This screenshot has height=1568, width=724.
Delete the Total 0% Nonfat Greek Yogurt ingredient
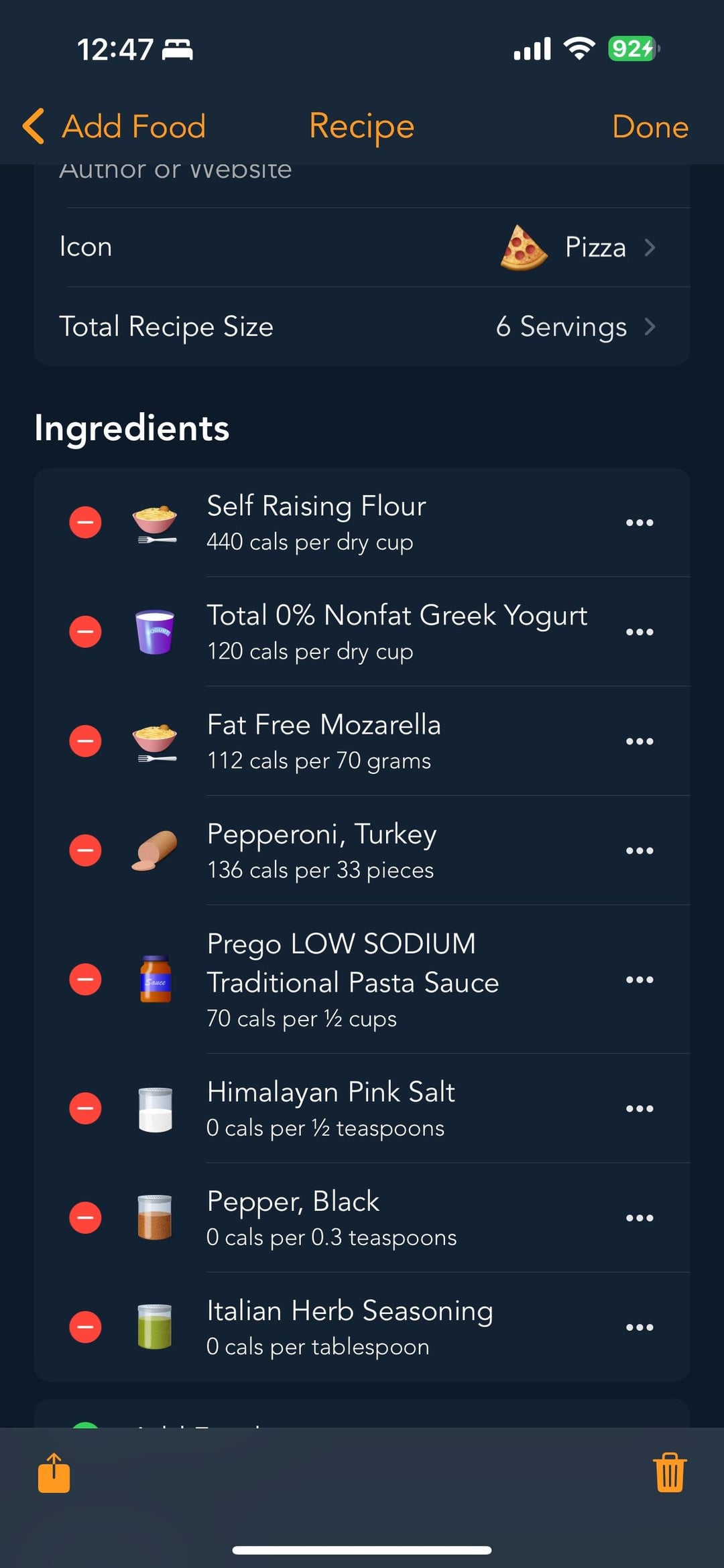coord(86,632)
